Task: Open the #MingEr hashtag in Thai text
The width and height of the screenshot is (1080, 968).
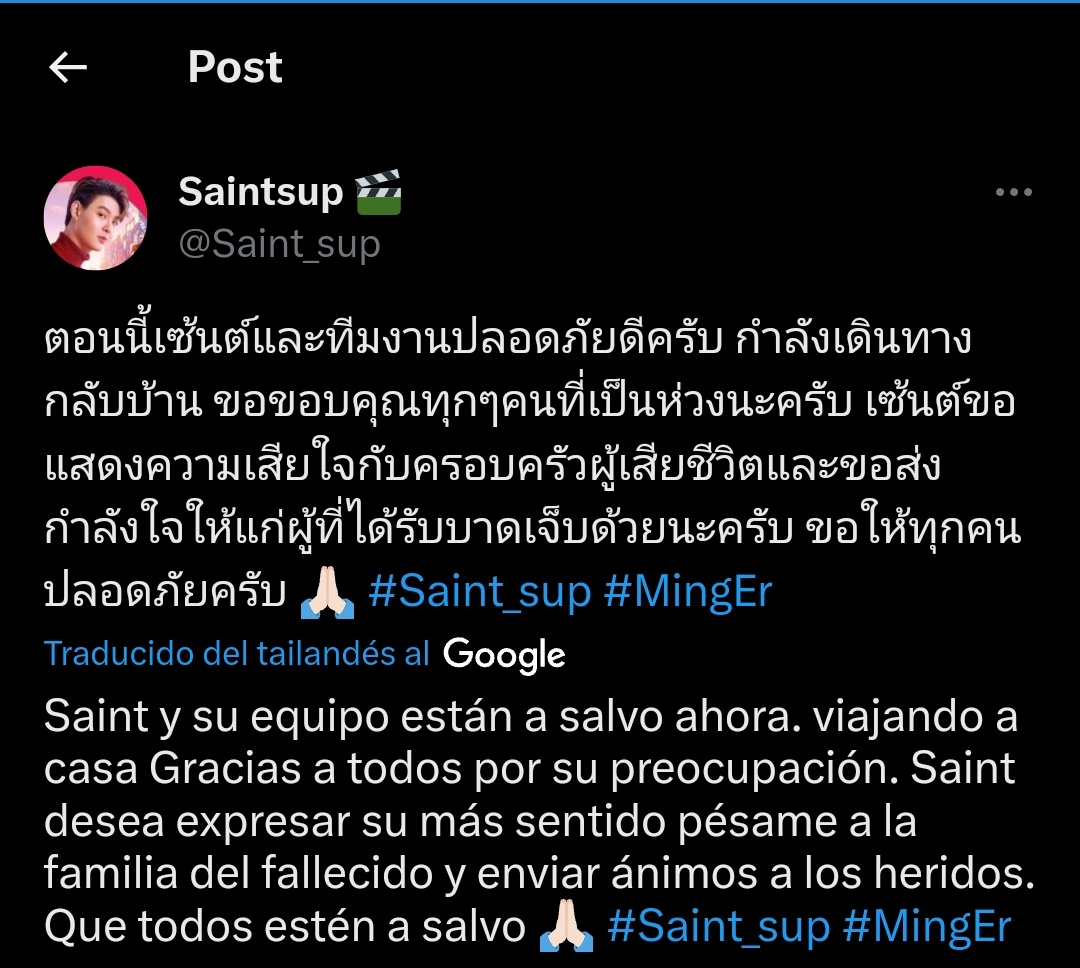Action: click(688, 591)
